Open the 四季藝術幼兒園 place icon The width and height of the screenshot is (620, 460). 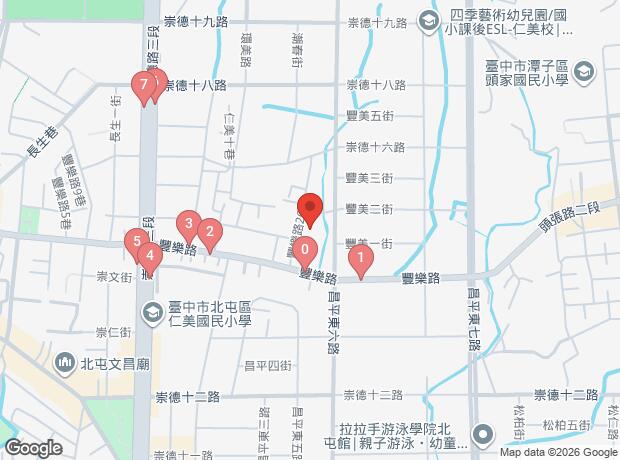pos(429,19)
